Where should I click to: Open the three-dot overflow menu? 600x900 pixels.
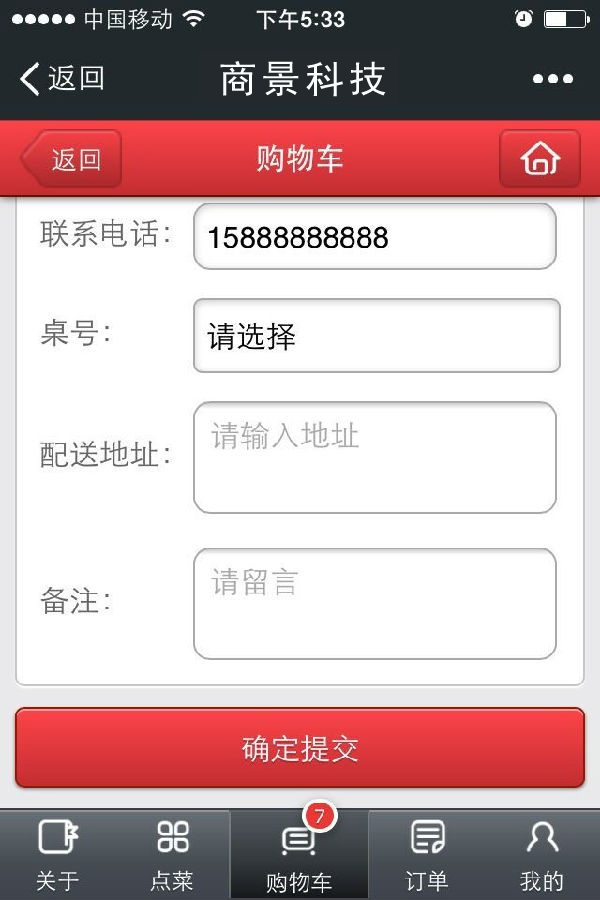[552, 79]
